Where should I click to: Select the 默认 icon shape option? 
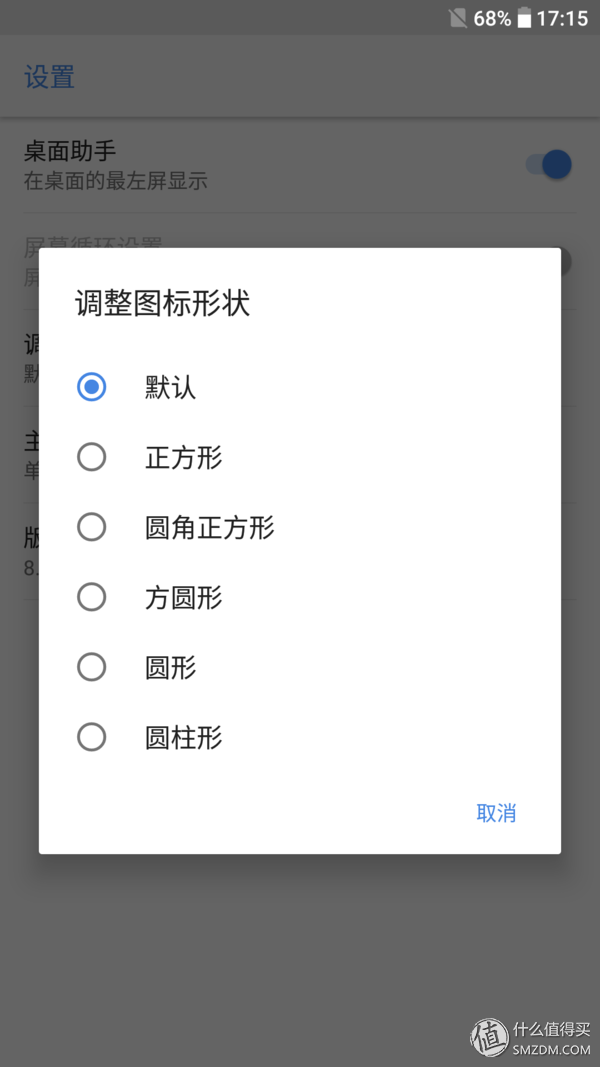pyautogui.click(x=299, y=387)
